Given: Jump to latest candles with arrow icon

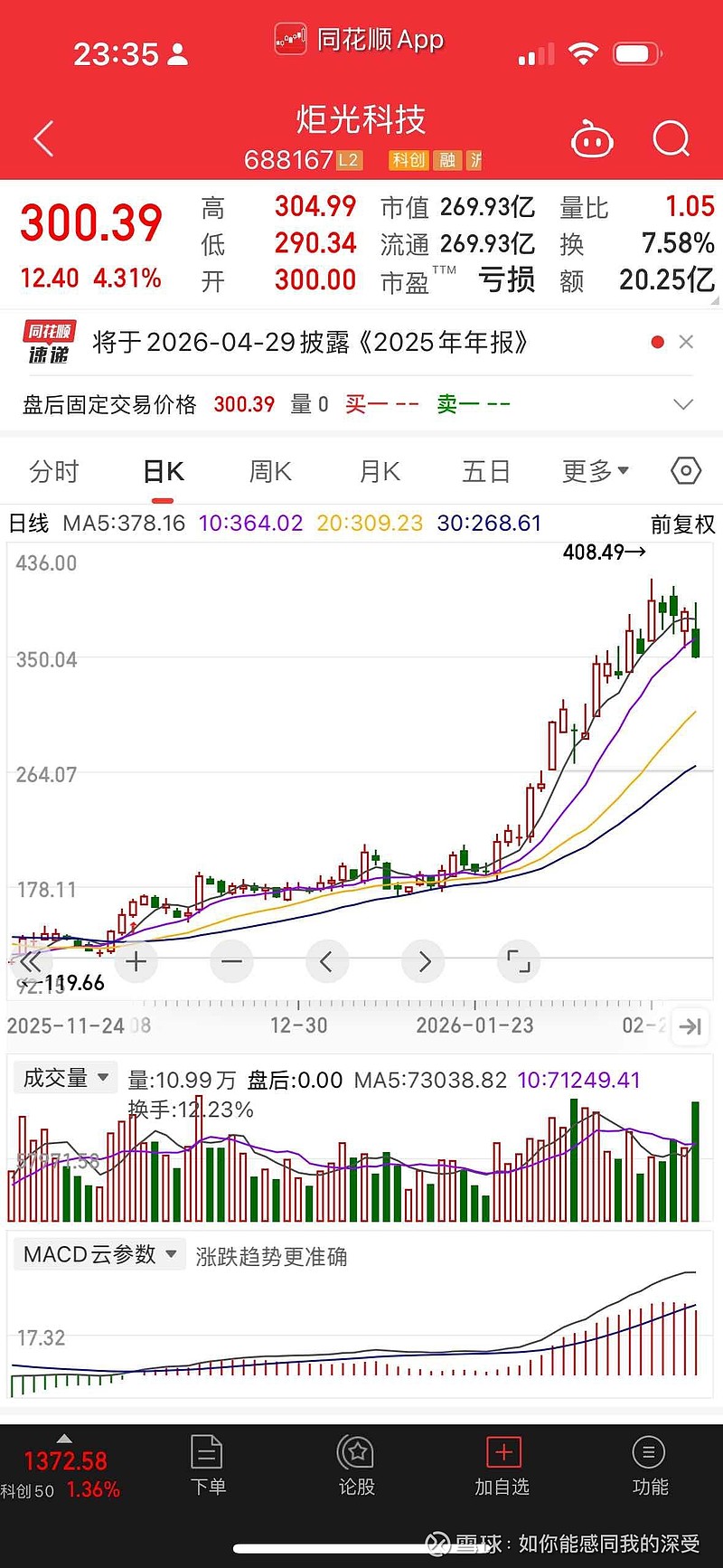Looking at the screenshot, I should click(691, 1026).
